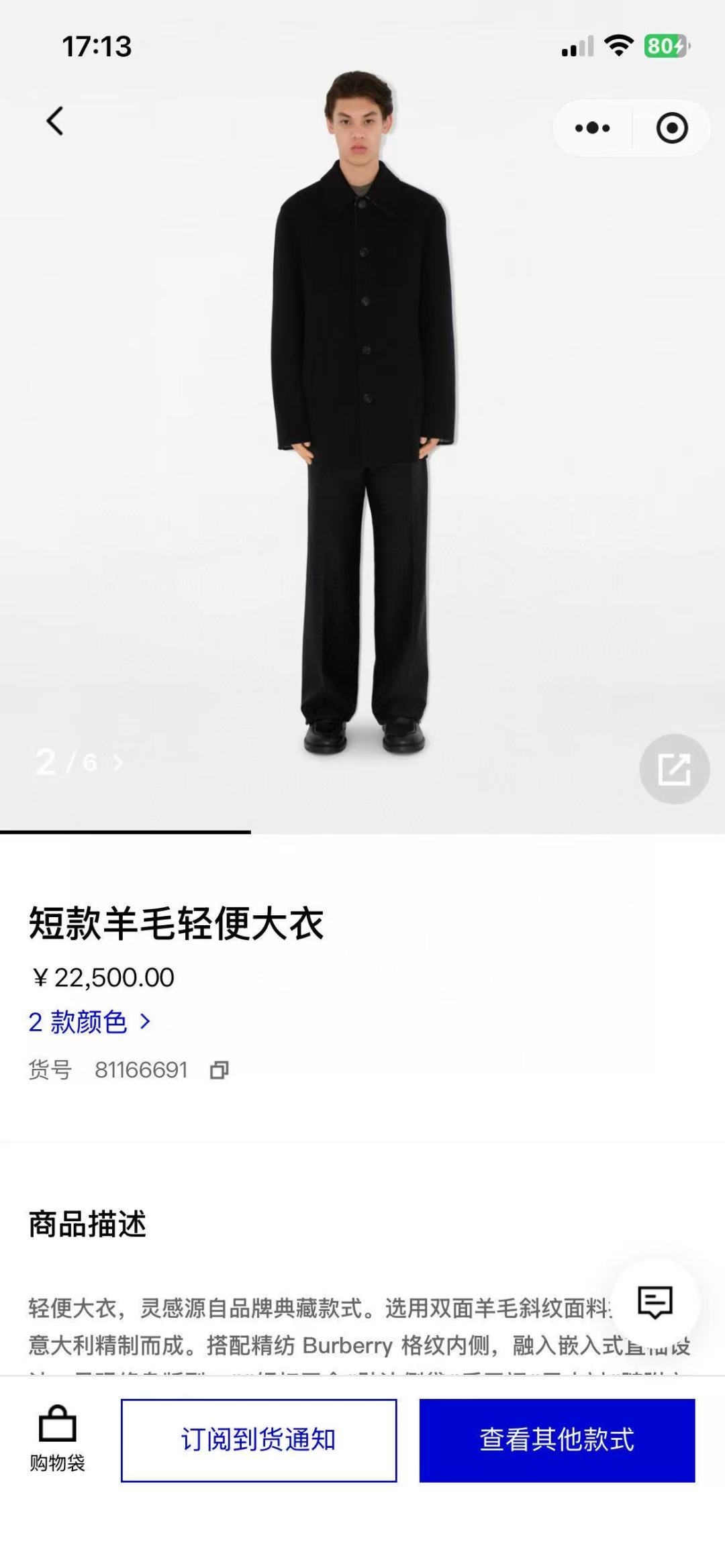725x1568 pixels.
Task: Tap 订阅到货通知 to subscribe restock alerts
Action: coord(258,1441)
